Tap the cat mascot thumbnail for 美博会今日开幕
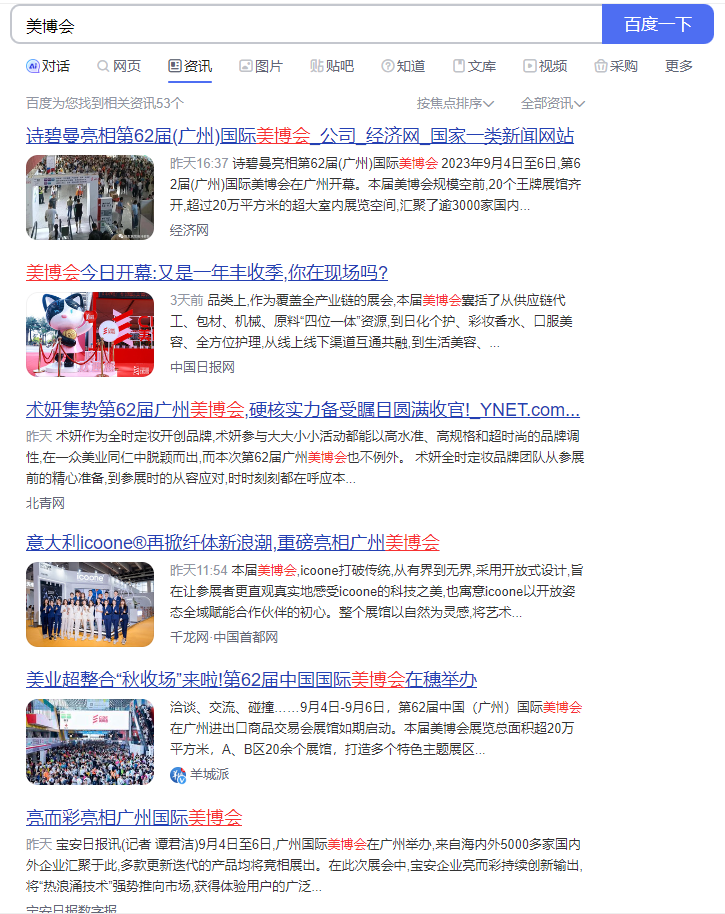 pyautogui.click(x=90, y=334)
